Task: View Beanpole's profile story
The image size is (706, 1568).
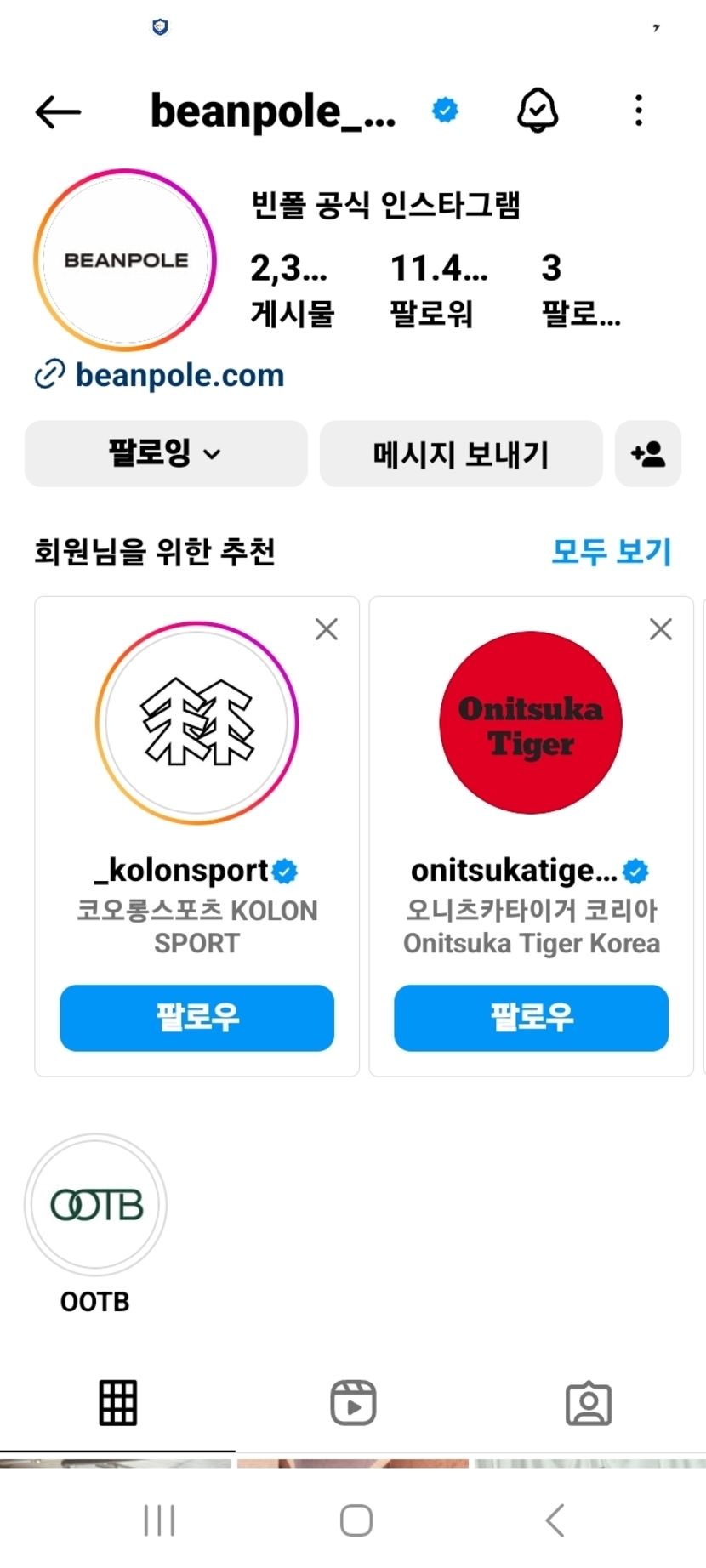Action: (x=125, y=260)
